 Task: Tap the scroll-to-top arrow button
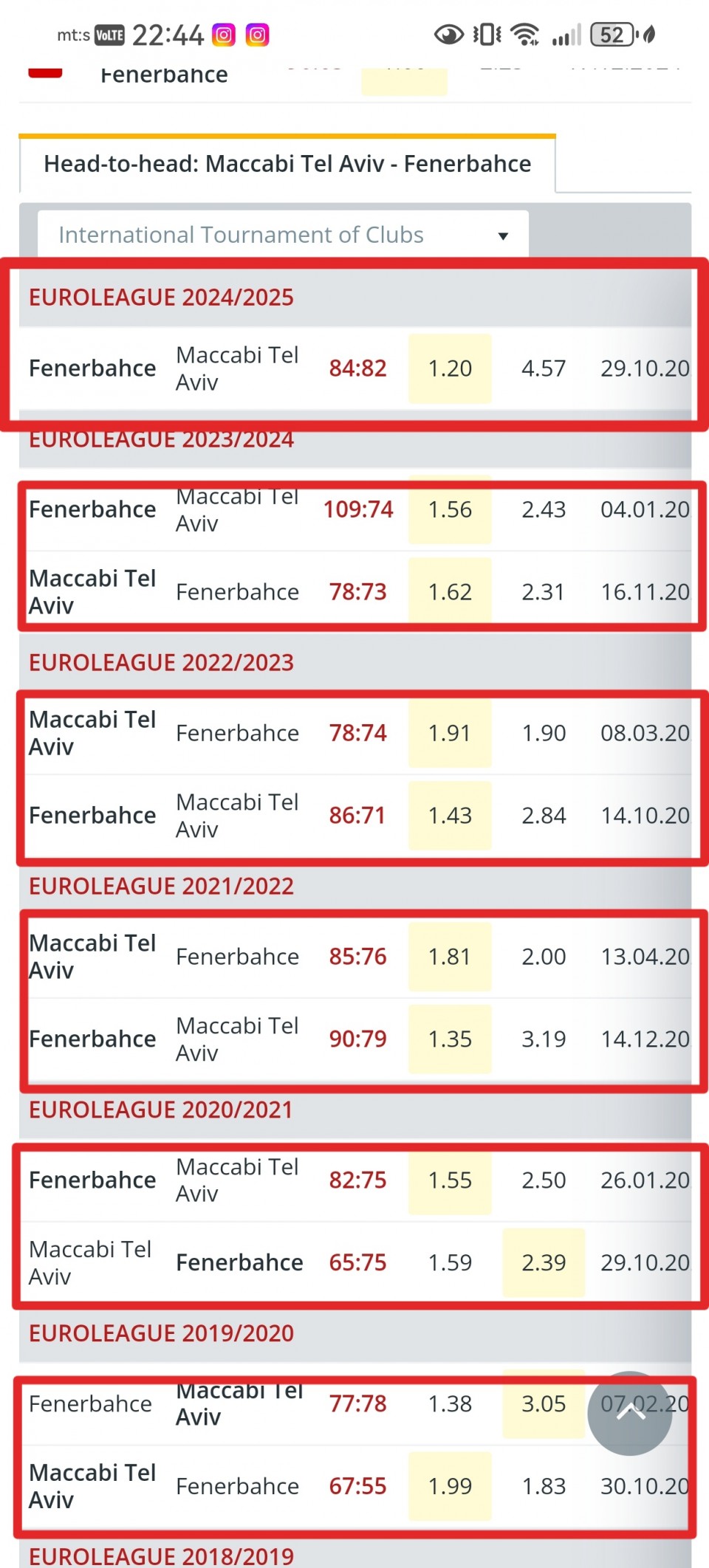[630, 1413]
